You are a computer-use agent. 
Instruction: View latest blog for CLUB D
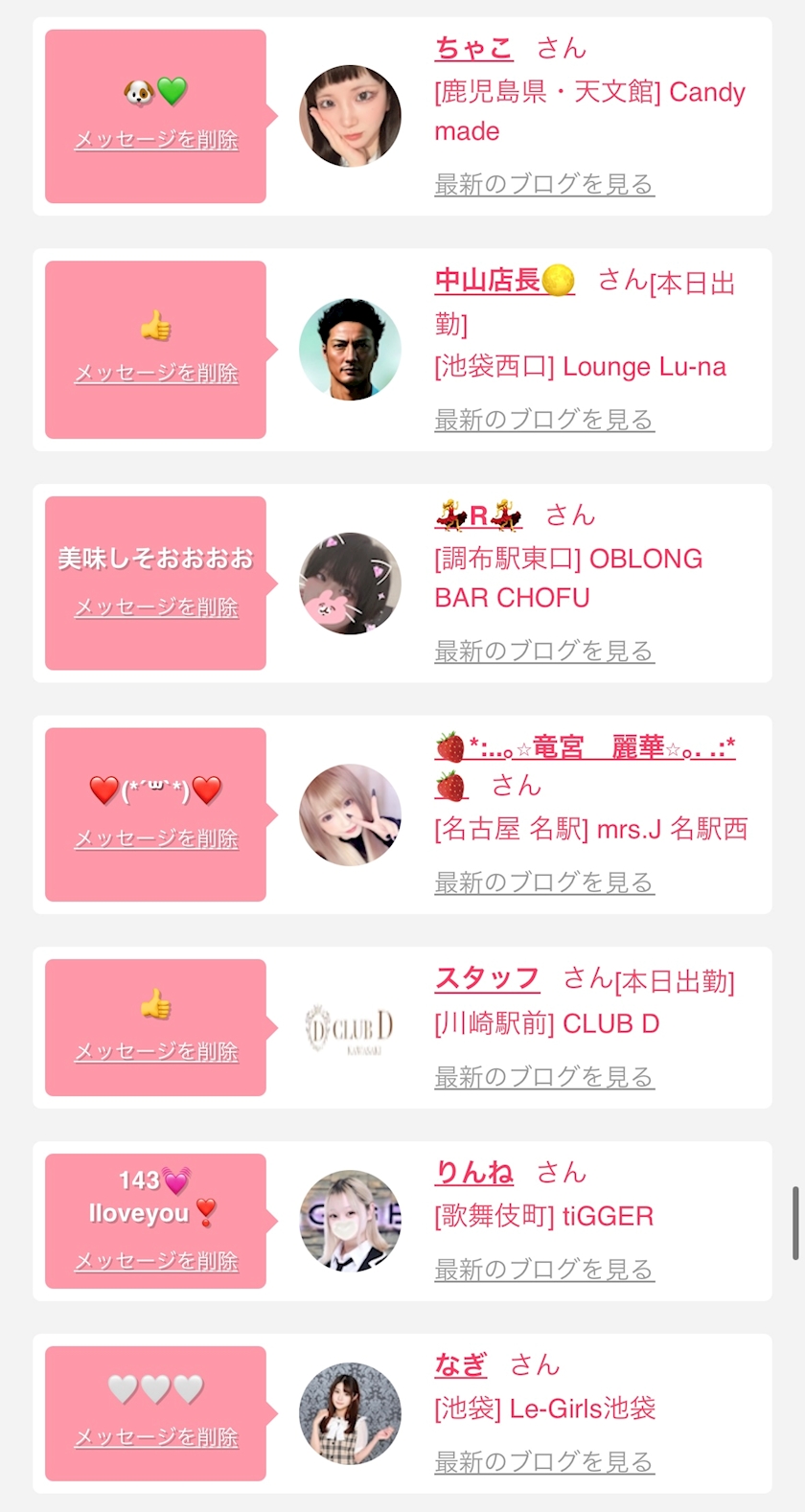coord(544,1077)
